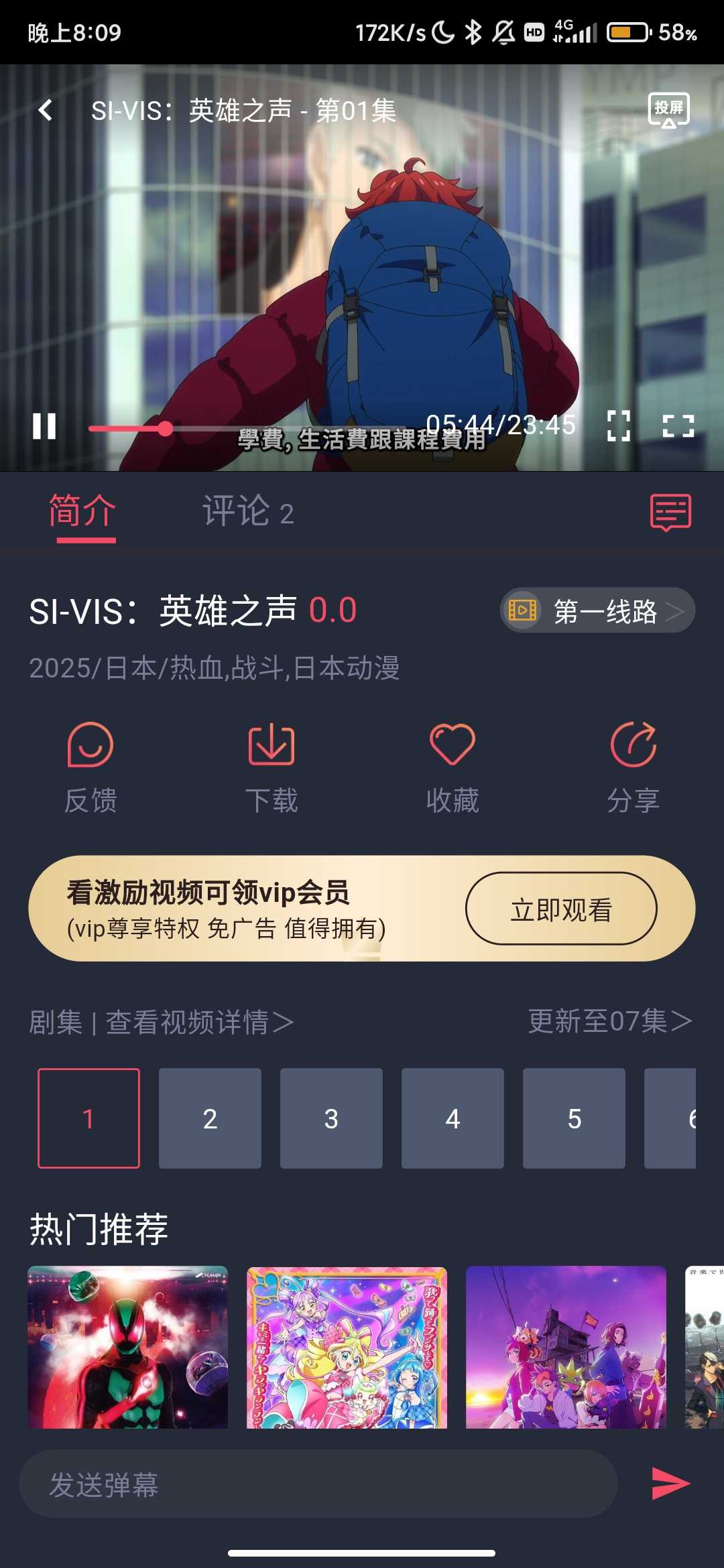724x1568 pixels.
Task: Toggle the danmaku comments icon
Action: (x=670, y=513)
